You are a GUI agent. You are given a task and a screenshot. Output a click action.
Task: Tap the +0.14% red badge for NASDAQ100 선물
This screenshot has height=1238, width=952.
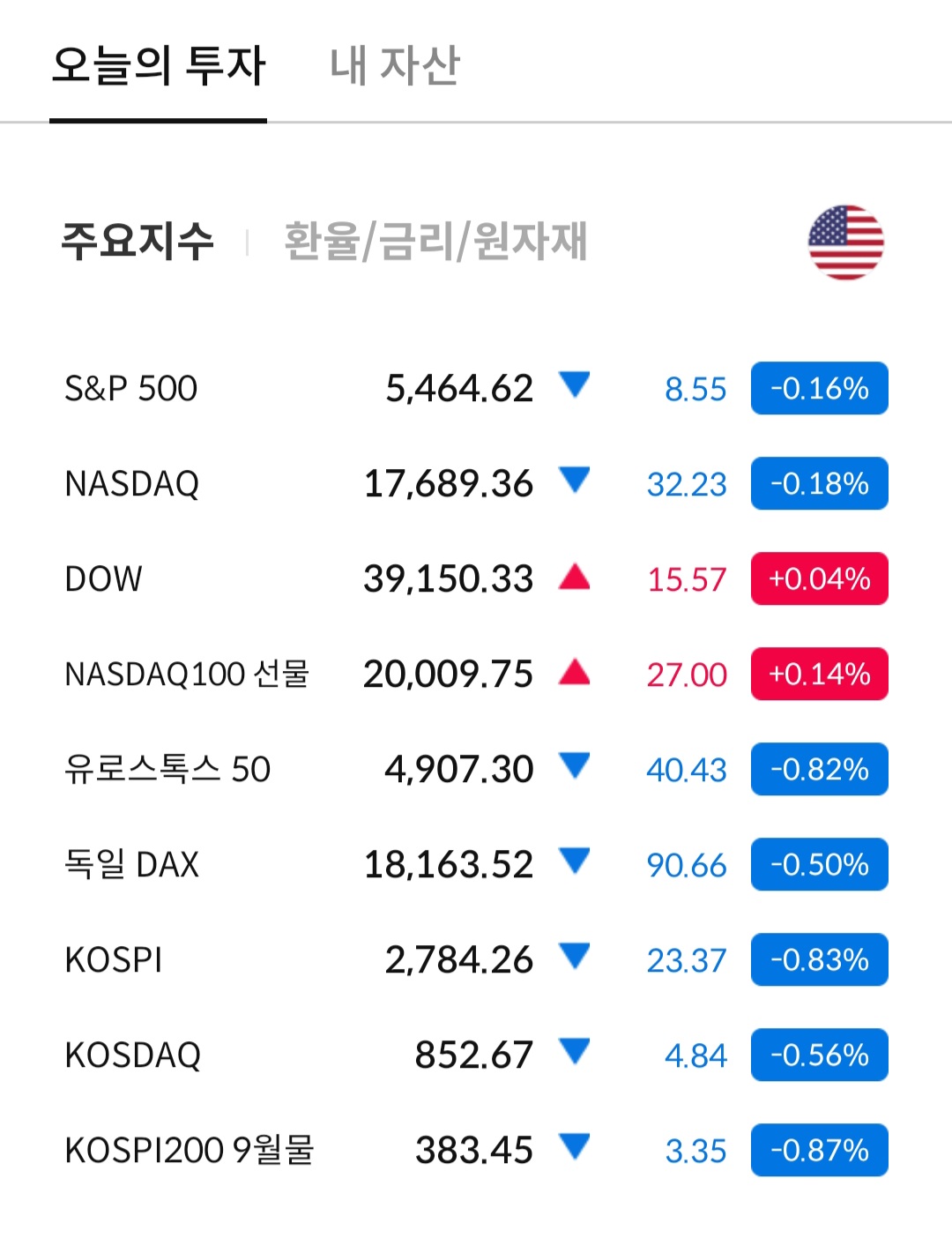tap(819, 674)
